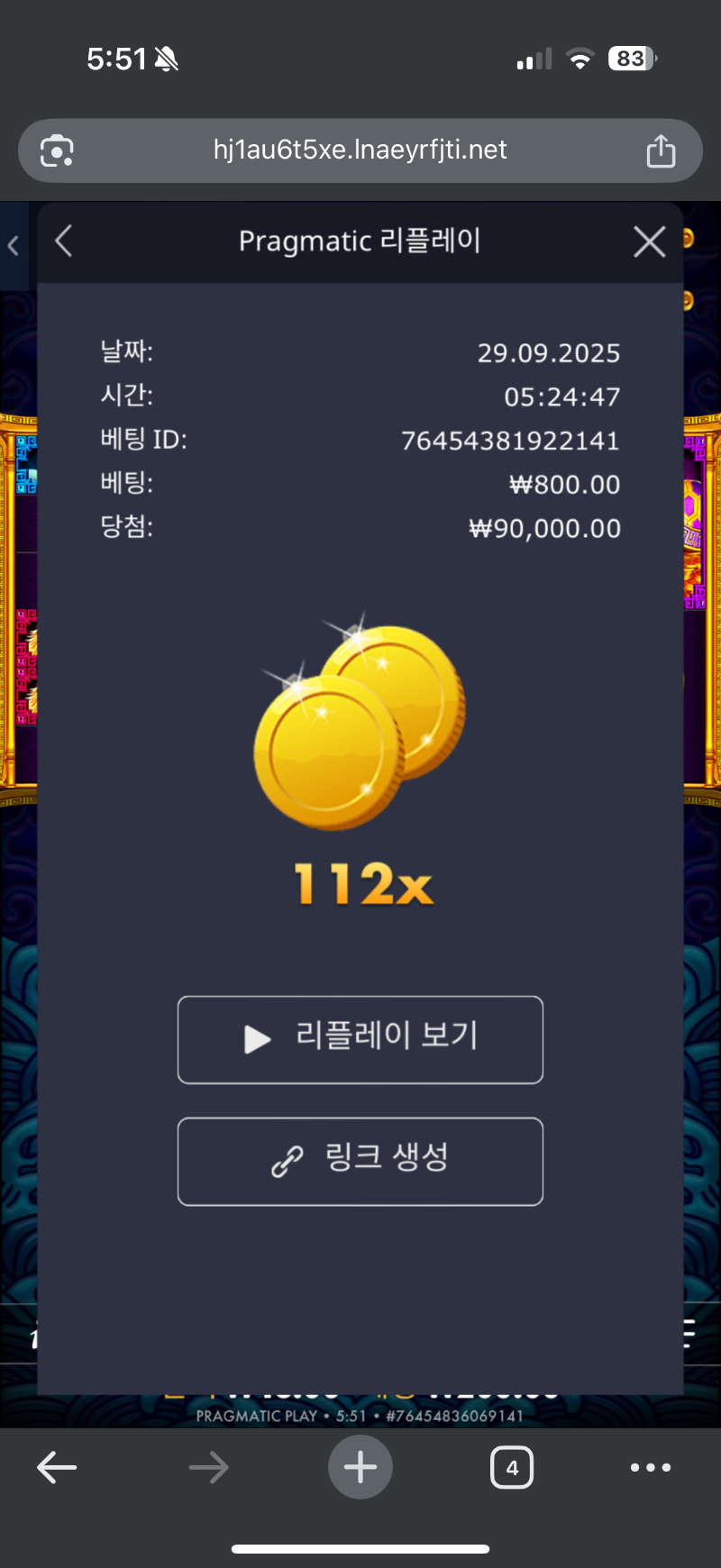View the 4 open tabs

tap(512, 1467)
